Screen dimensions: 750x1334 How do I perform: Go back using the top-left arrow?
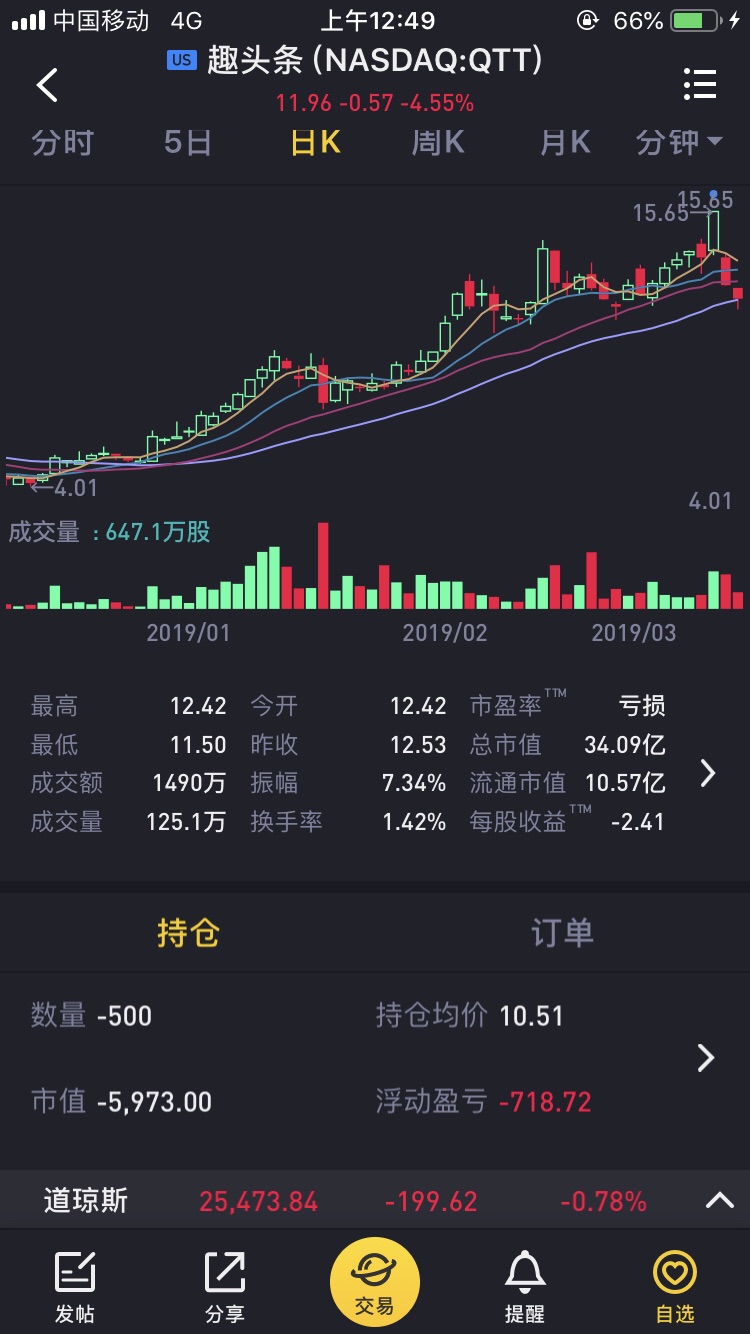coord(47,85)
